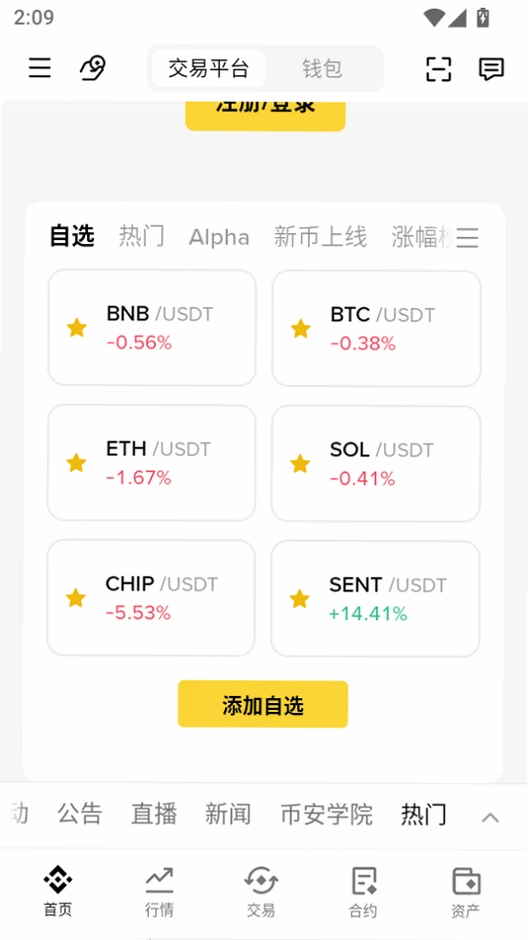Open the watchlist tabs list icon
This screenshot has width=528, height=940.
467,238
